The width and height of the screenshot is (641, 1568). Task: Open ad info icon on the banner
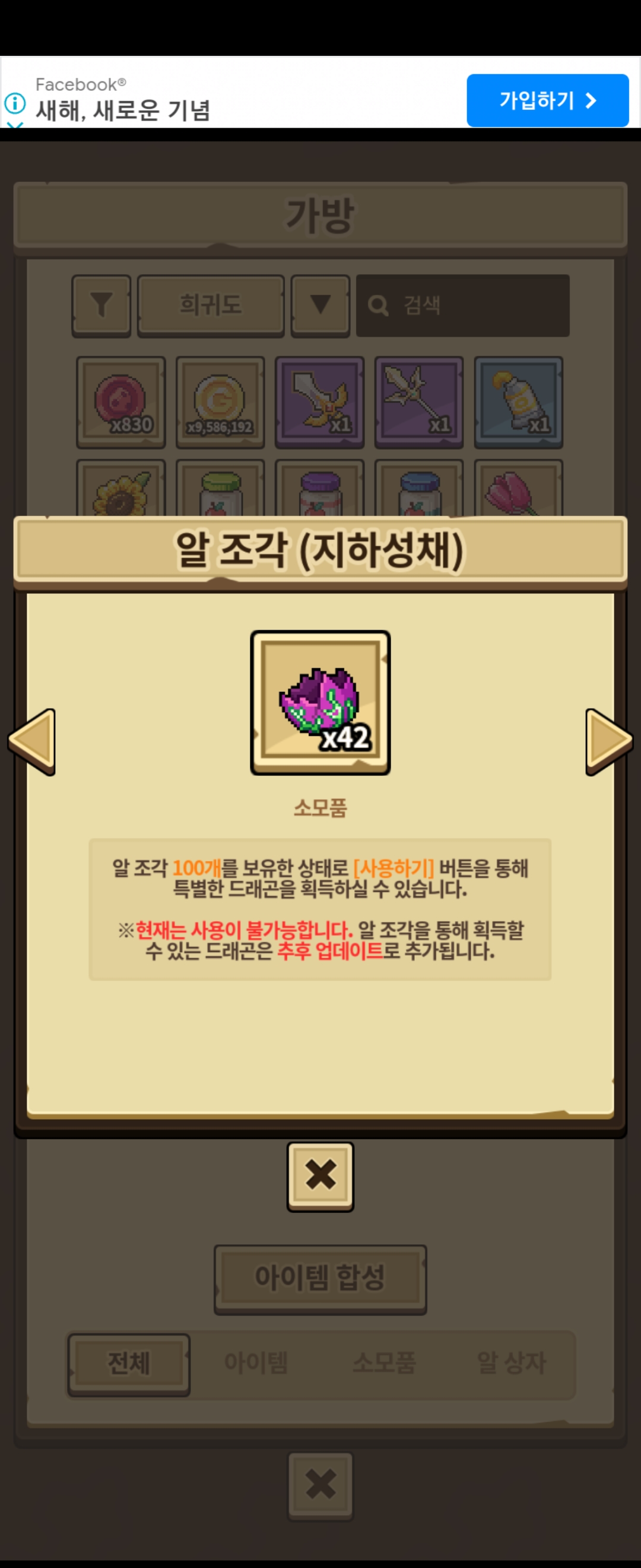(15, 103)
